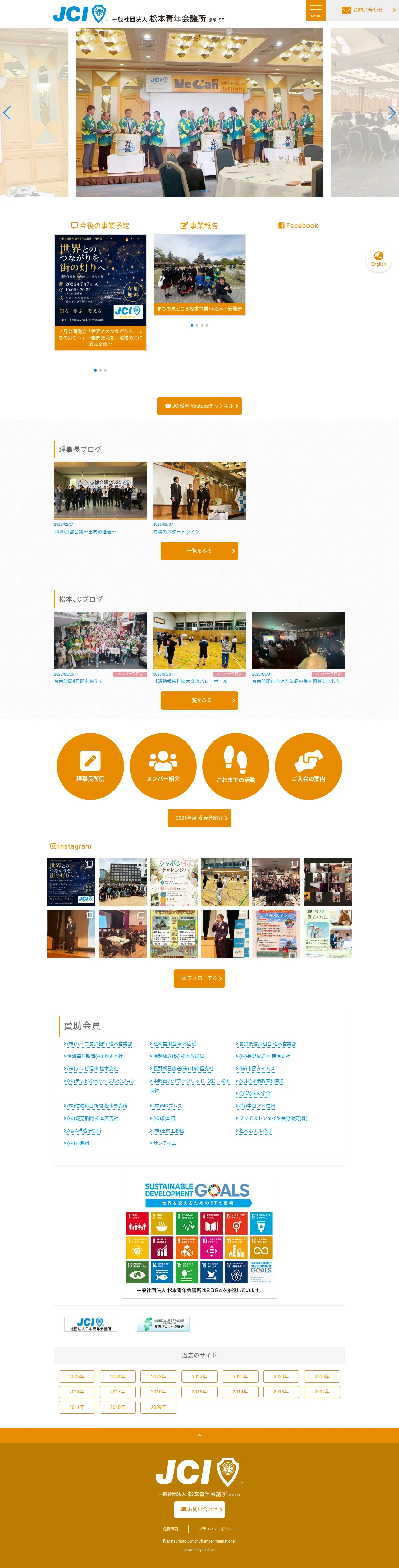Screen dimensions: 399x1568
Task: Open メンバー紹介 circle button
Action: click(163, 766)
